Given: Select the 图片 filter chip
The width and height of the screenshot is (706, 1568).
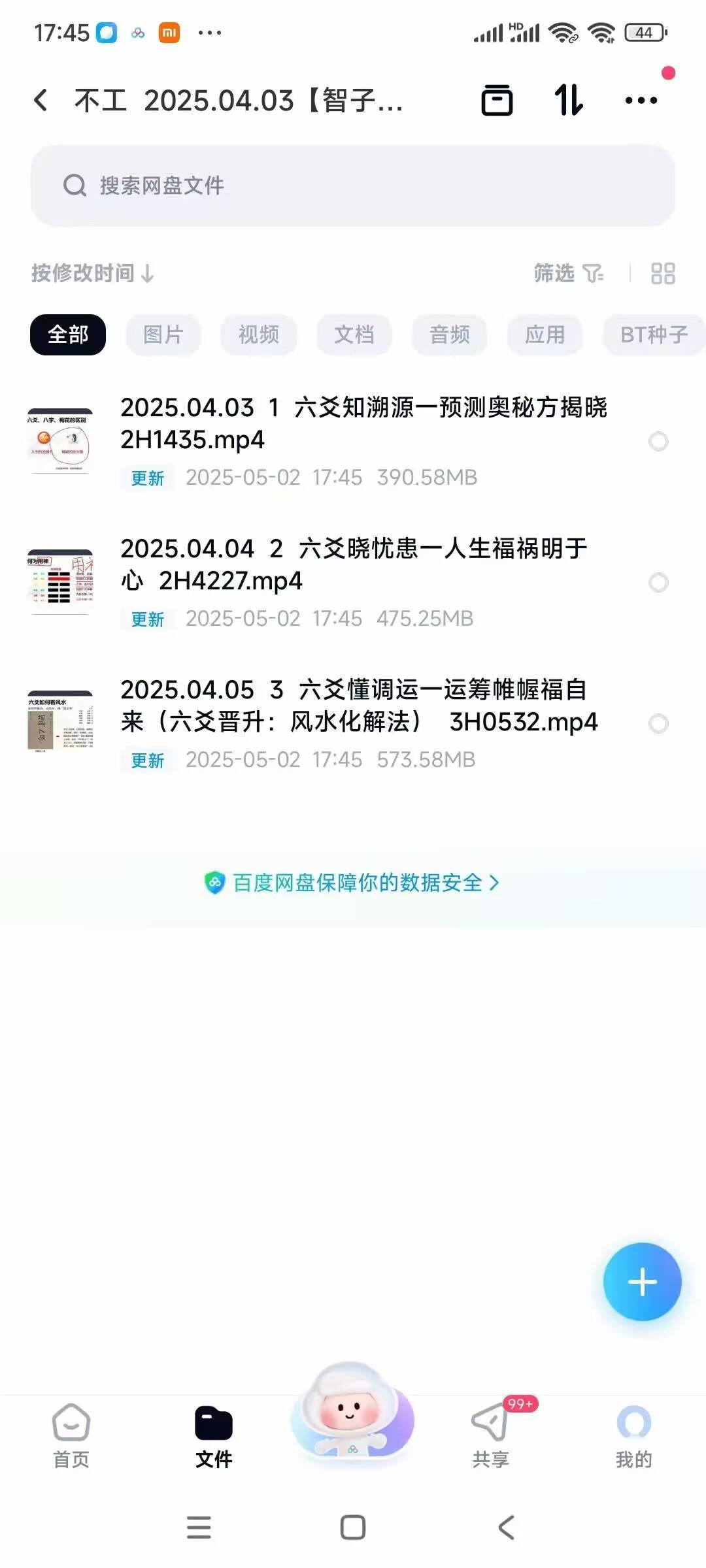Looking at the screenshot, I should point(163,335).
